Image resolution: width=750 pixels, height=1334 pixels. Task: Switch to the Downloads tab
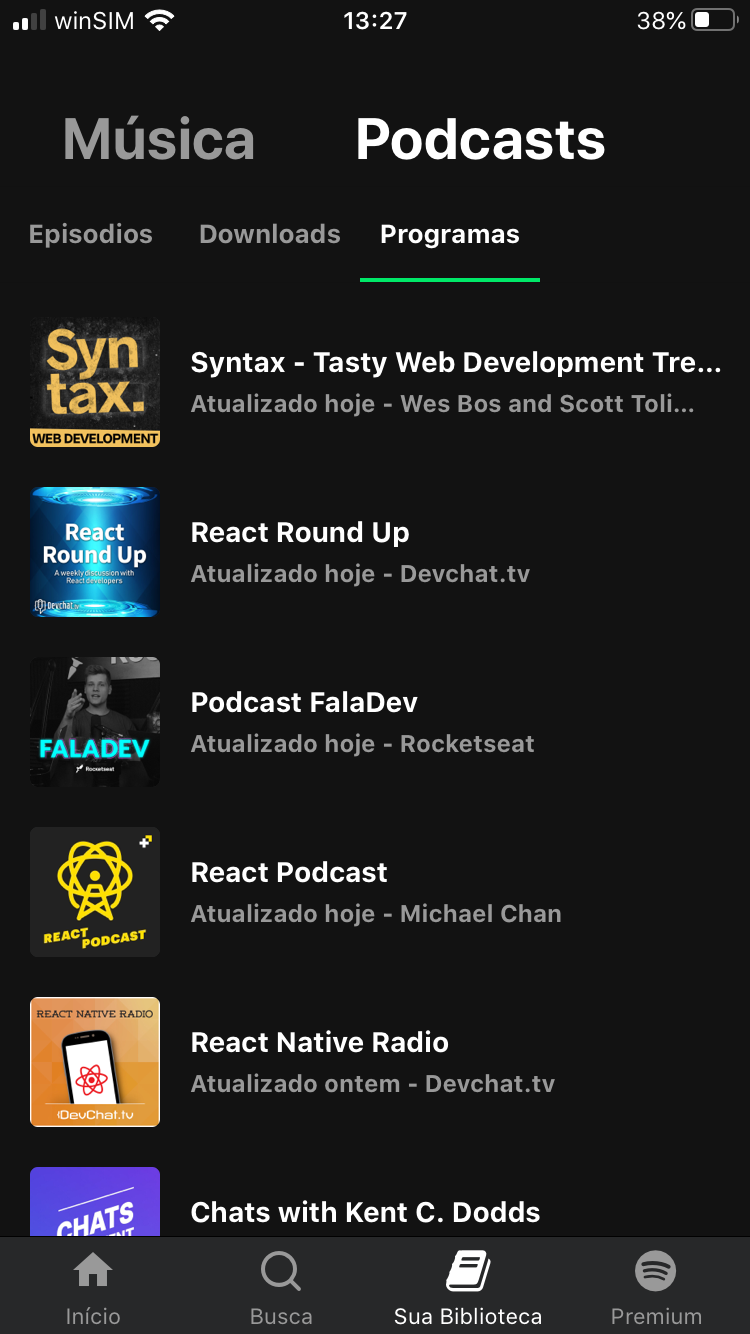(270, 234)
